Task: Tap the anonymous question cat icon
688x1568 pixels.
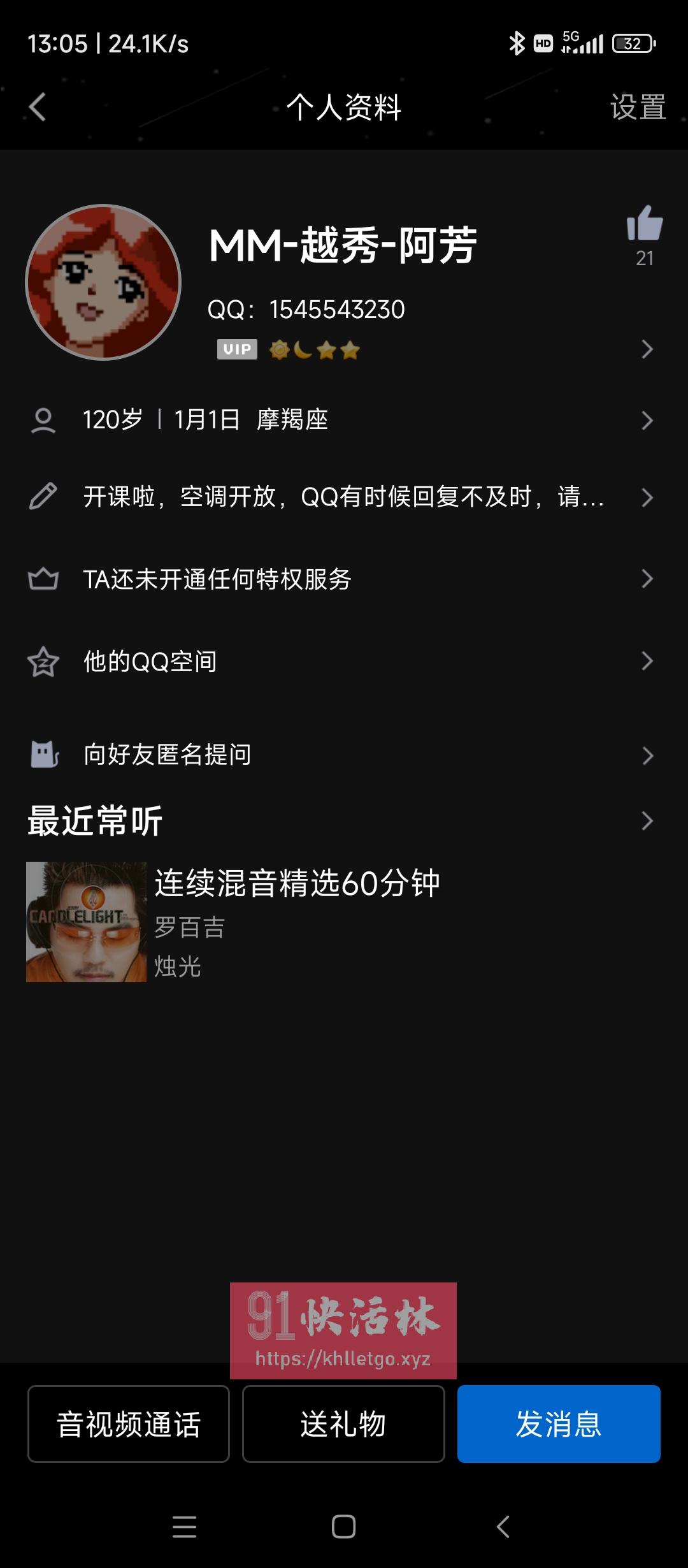Action: point(43,753)
